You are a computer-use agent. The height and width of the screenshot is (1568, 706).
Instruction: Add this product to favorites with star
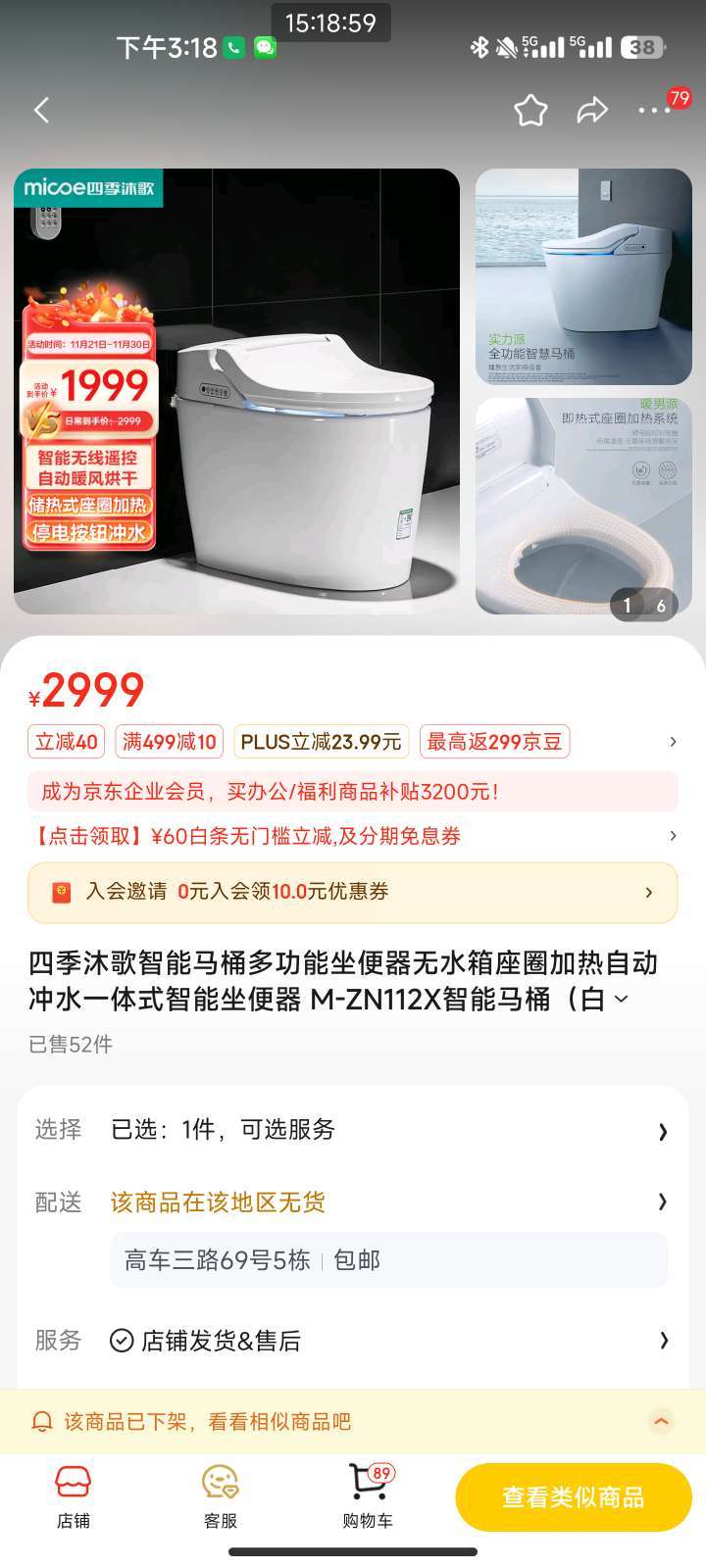[x=530, y=110]
